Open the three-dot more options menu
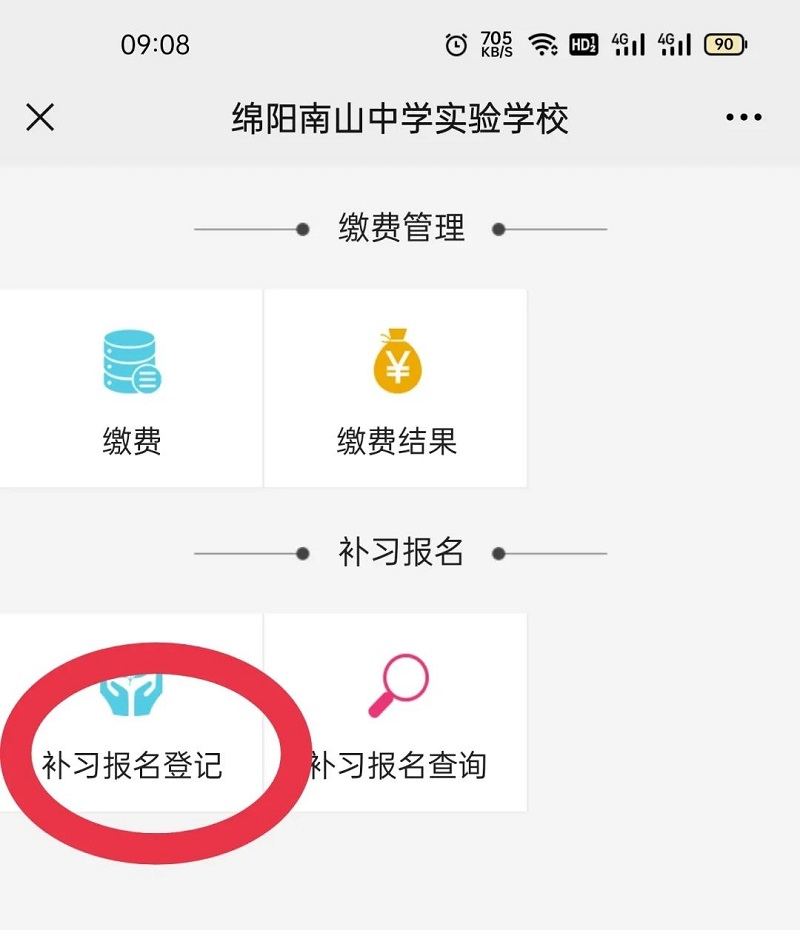This screenshot has width=800, height=930. coord(743,117)
